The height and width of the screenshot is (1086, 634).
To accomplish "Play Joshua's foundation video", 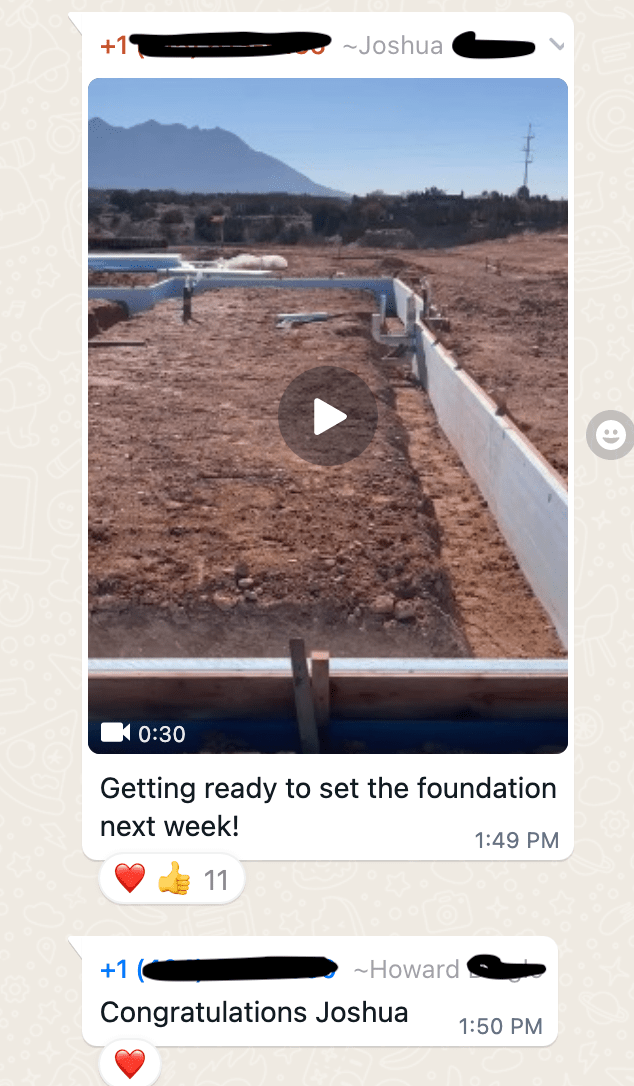I will pos(327,416).
